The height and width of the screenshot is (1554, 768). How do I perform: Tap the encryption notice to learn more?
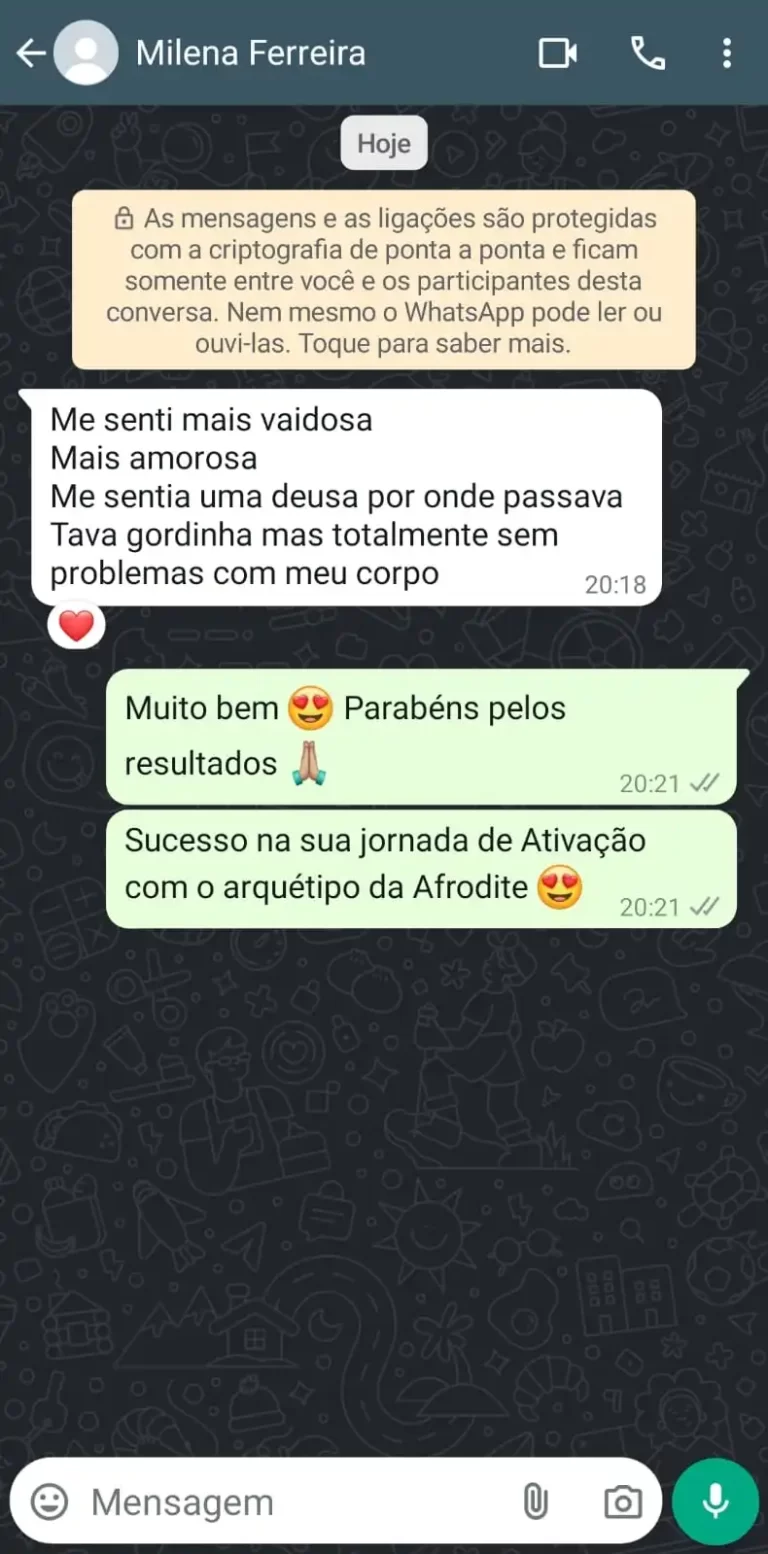(x=384, y=278)
